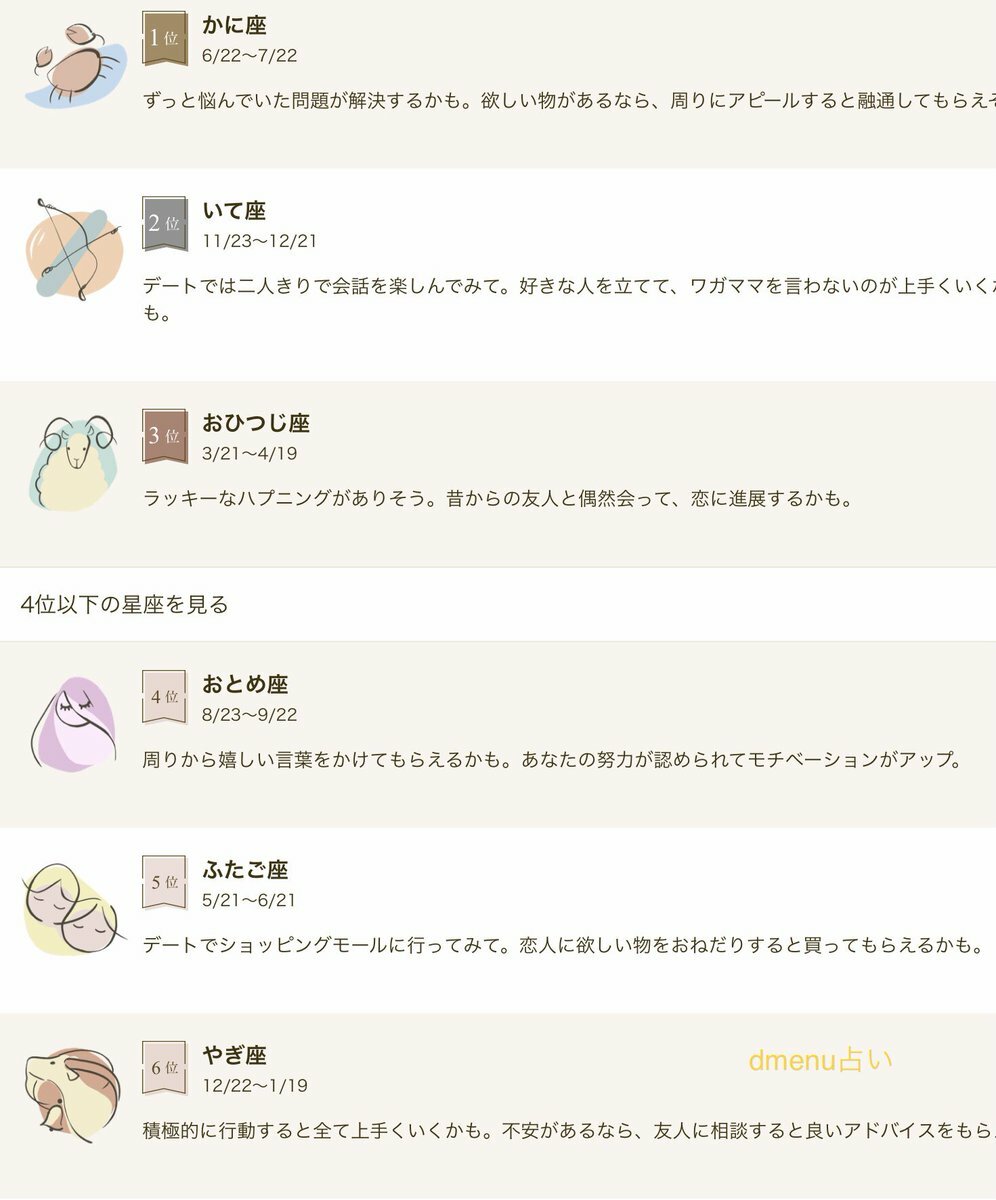996x1200 pixels.
Task: Open the ふたご座 fifth-place row
Action: [245, 871]
